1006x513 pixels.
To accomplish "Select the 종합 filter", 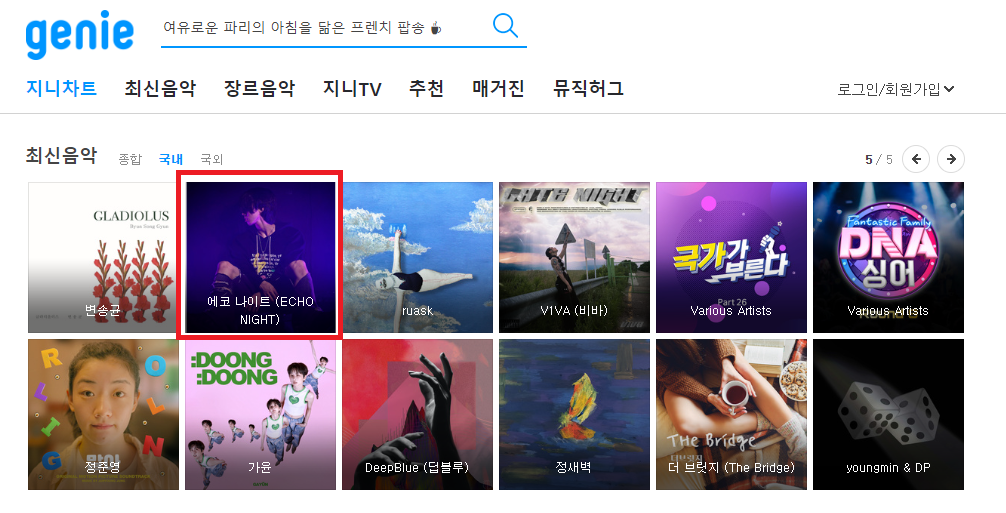I will (130, 159).
